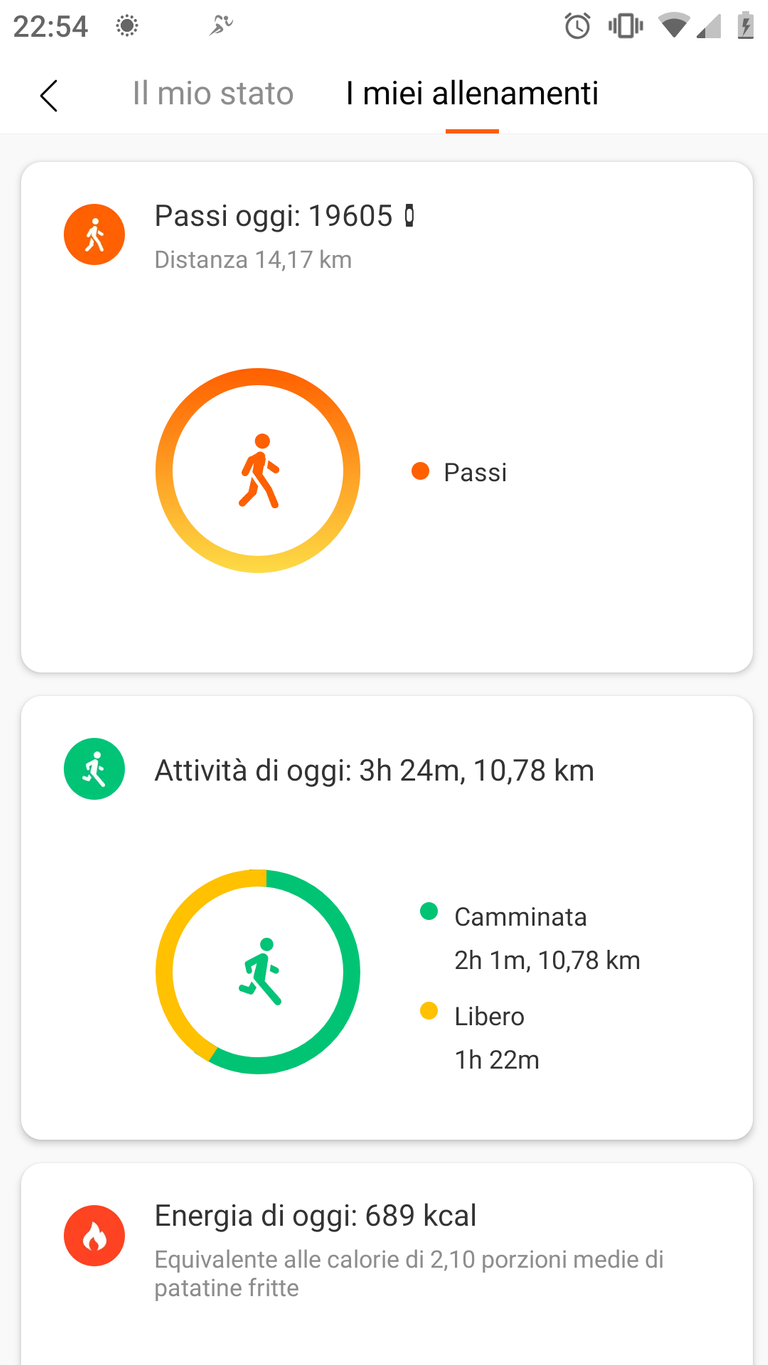Select the I miei allenamenti tab

472,93
